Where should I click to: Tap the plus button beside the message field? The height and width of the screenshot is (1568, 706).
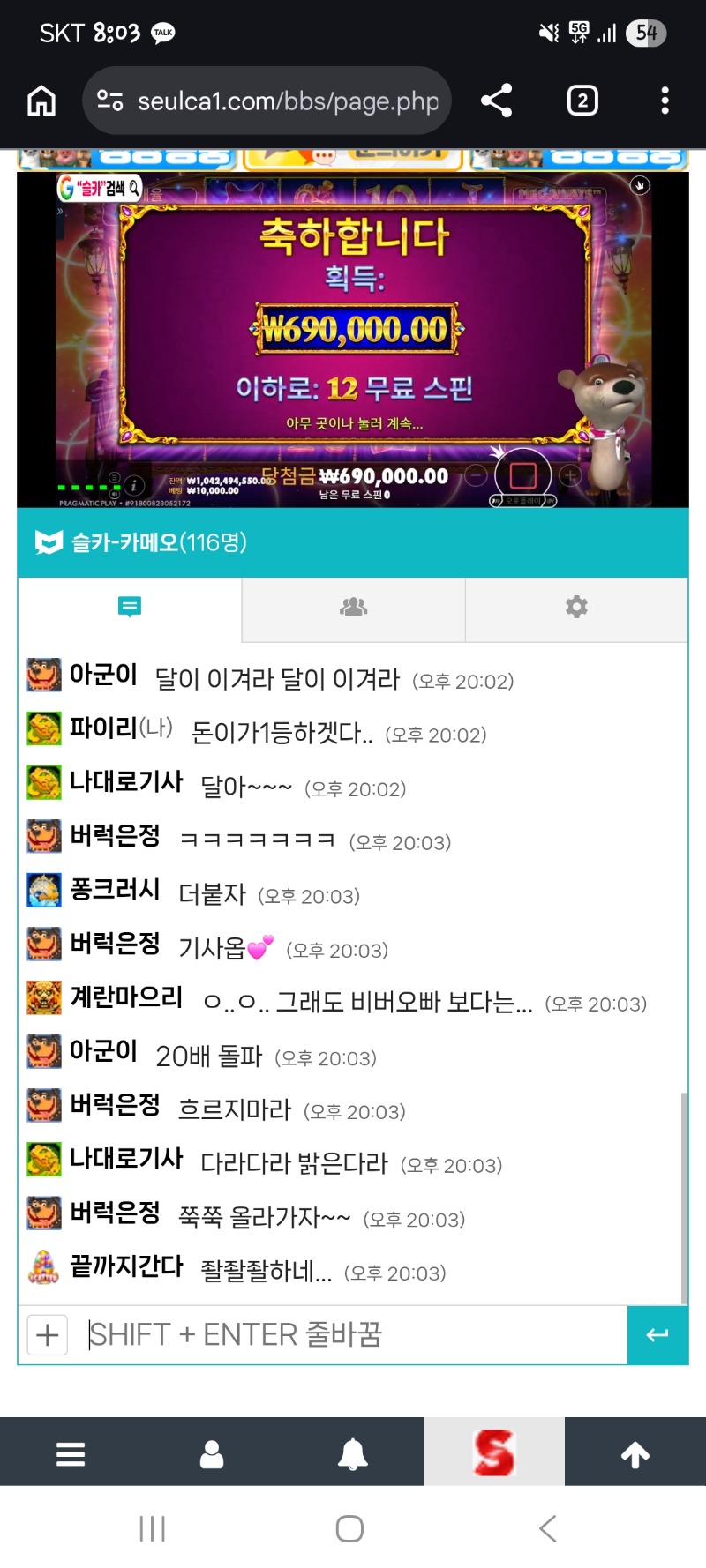click(x=48, y=1335)
